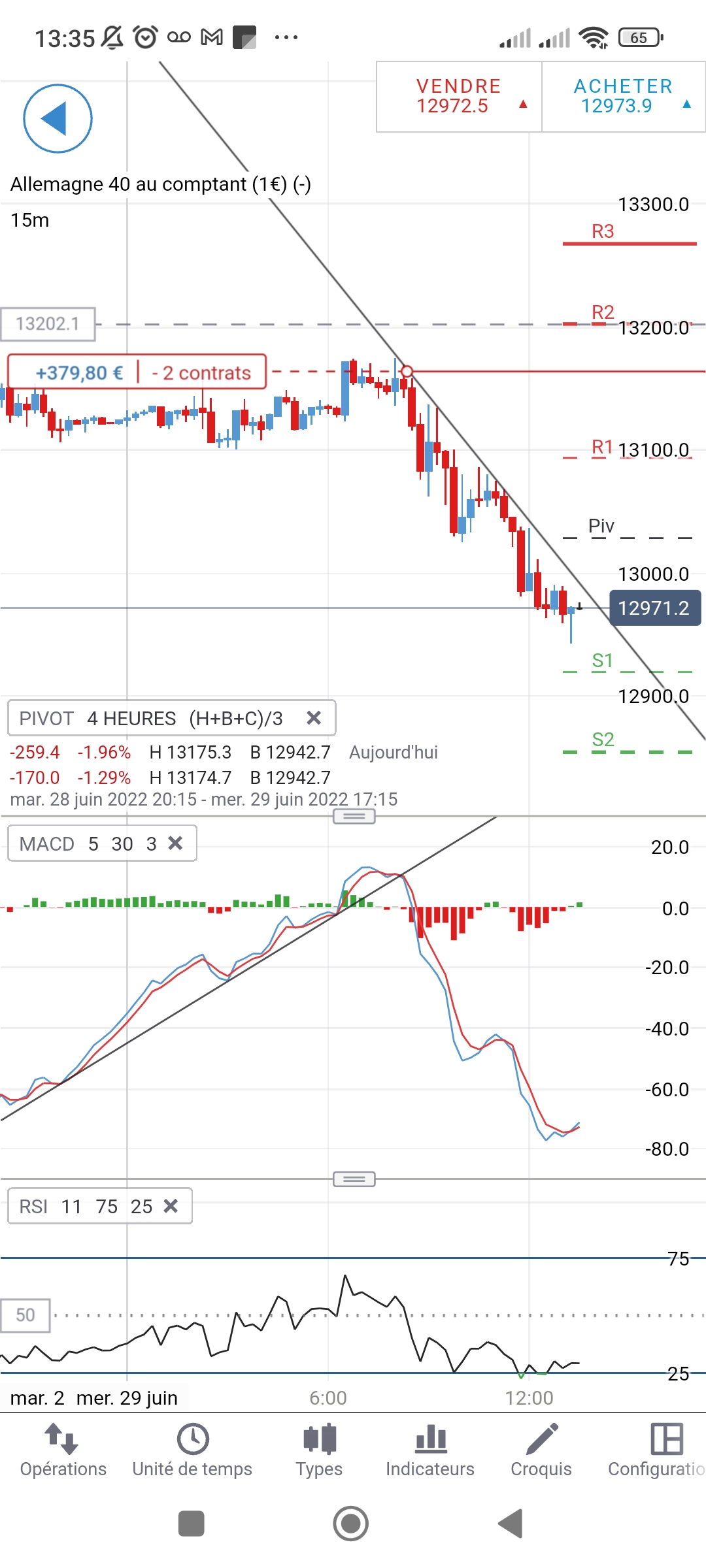This screenshot has width=706, height=1568.
Task: Open Configuration settings
Action: 656,1451
